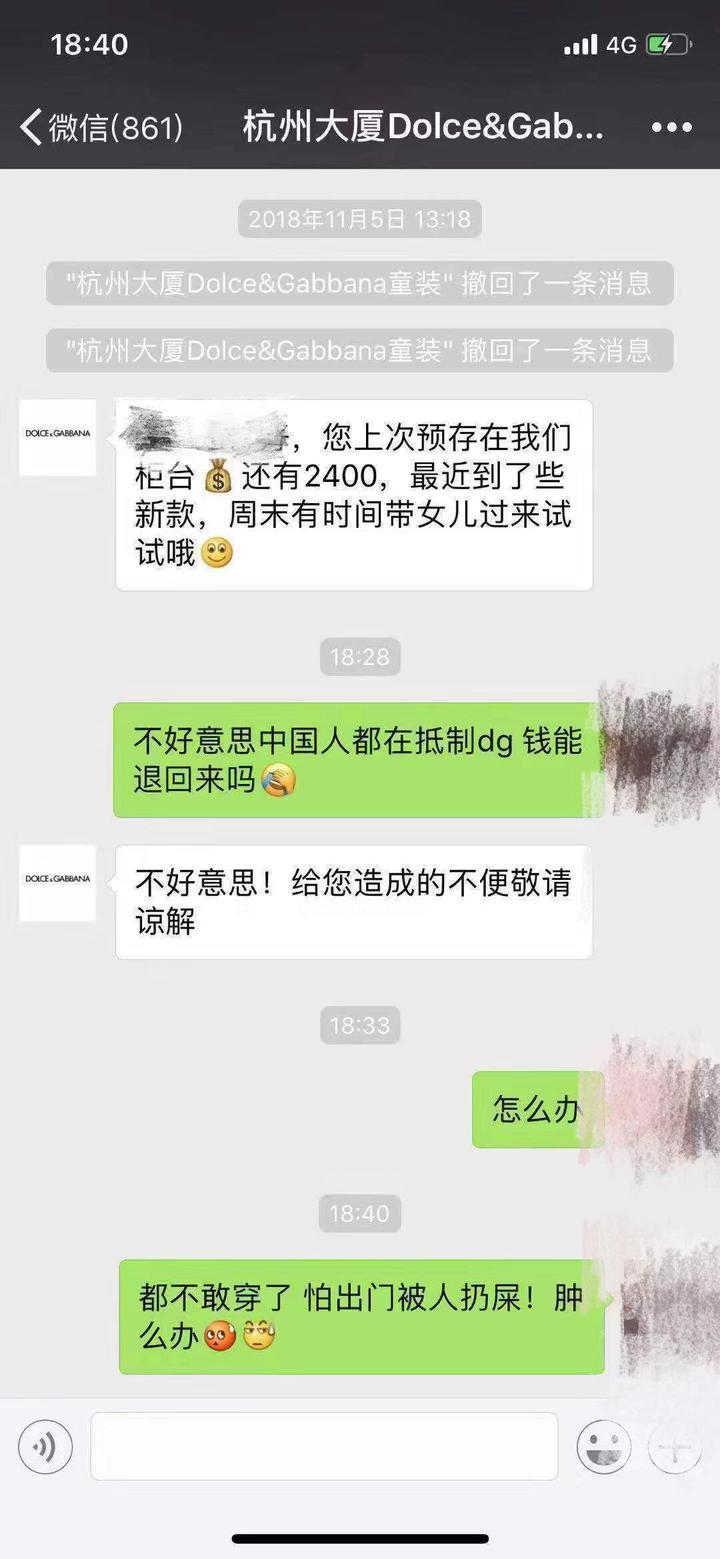Tap the 2018年11月5日 date header
Screen dimensions: 720x1559
click(360, 220)
